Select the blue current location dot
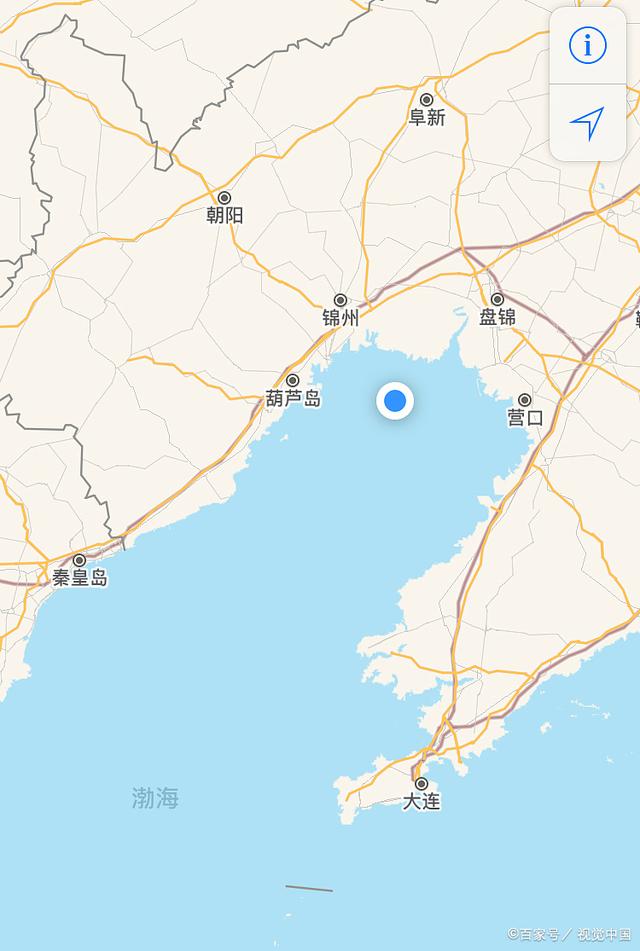Screen dimensions: 640x951 [x=395, y=401]
